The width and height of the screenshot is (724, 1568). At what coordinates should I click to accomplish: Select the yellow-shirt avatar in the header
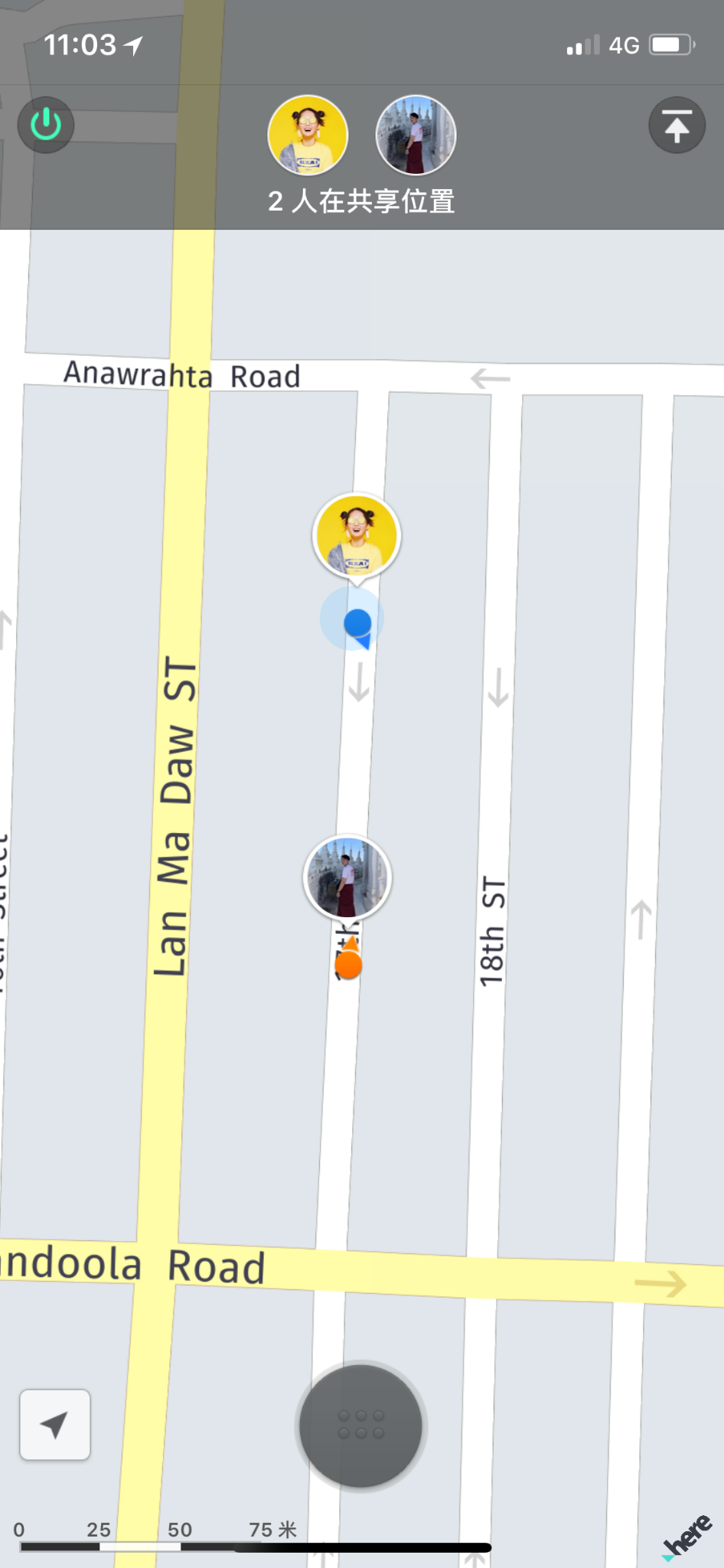pos(308,136)
